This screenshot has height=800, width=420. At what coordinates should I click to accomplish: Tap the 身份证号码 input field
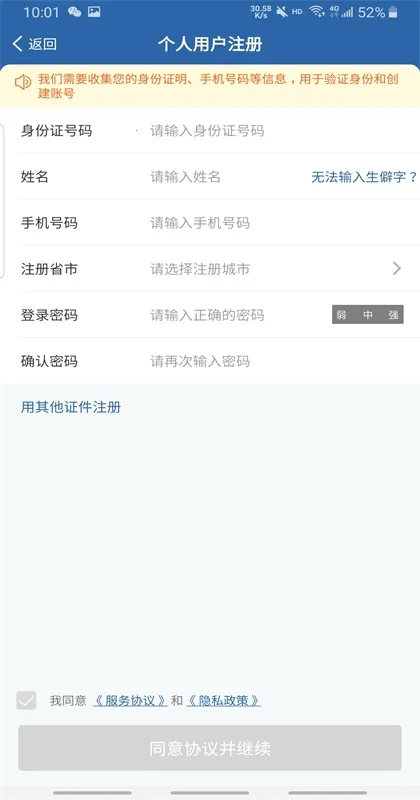[x=276, y=131]
